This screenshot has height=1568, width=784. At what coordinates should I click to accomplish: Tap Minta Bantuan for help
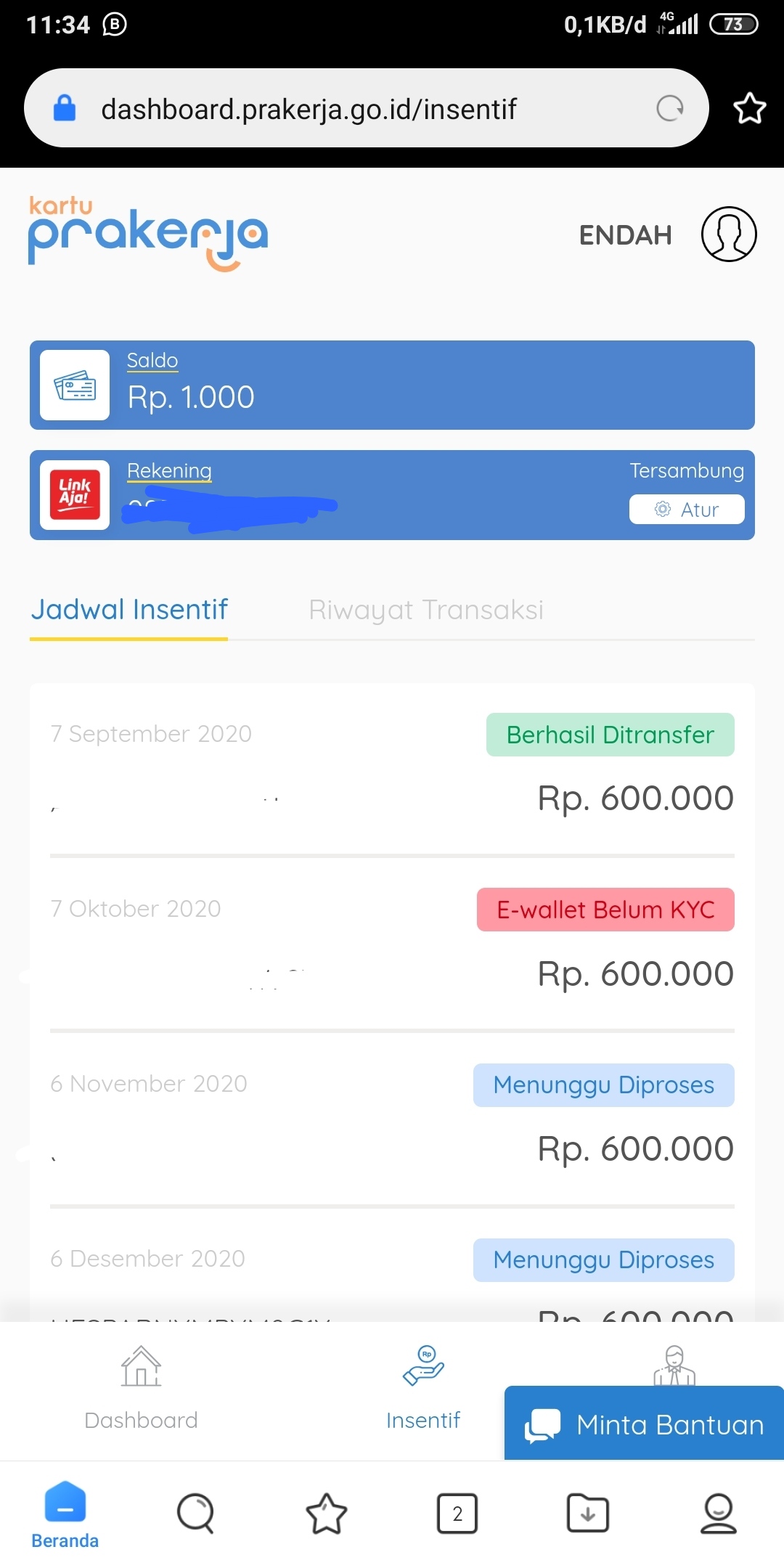click(x=644, y=1424)
